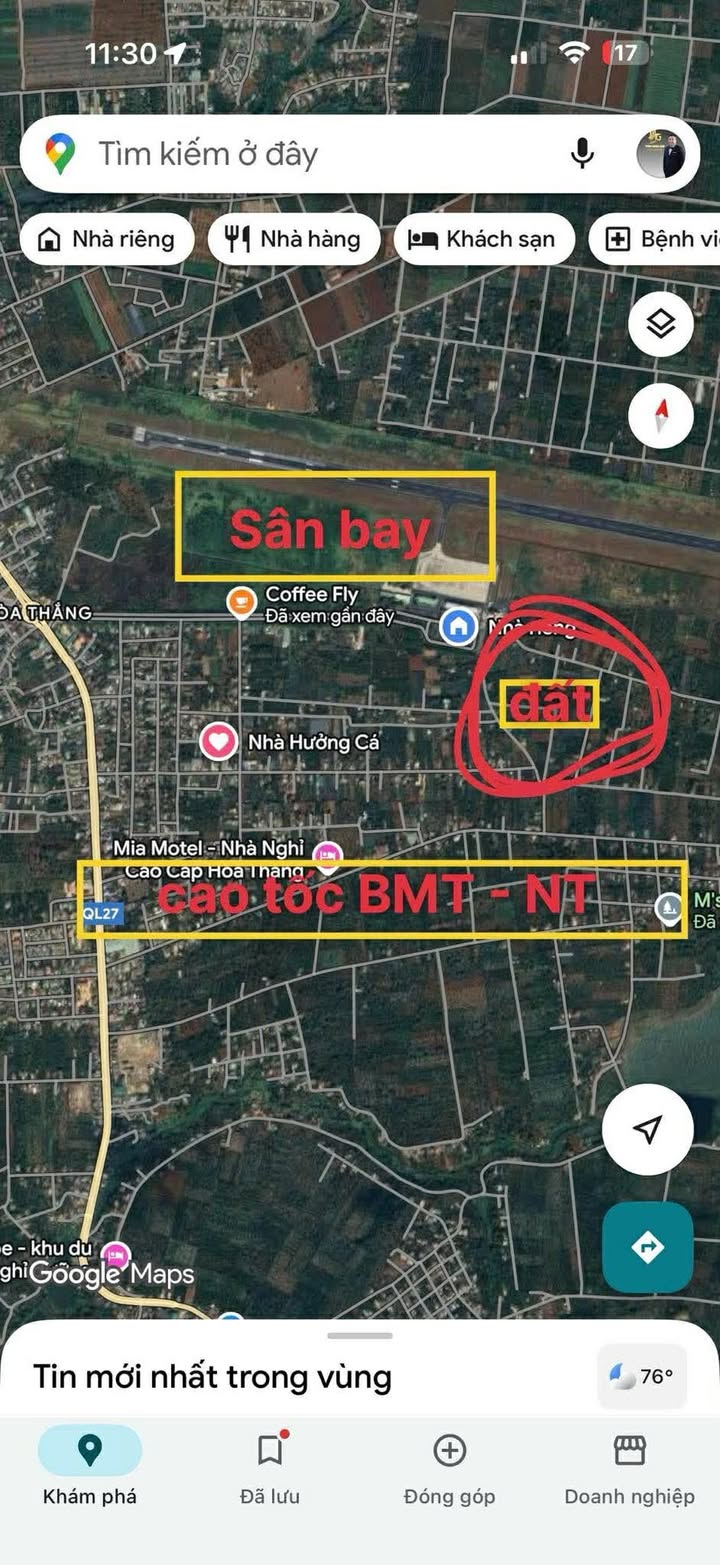Tap the blue home pin on the map
This screenshot has height=1565, width=720.
459,627
